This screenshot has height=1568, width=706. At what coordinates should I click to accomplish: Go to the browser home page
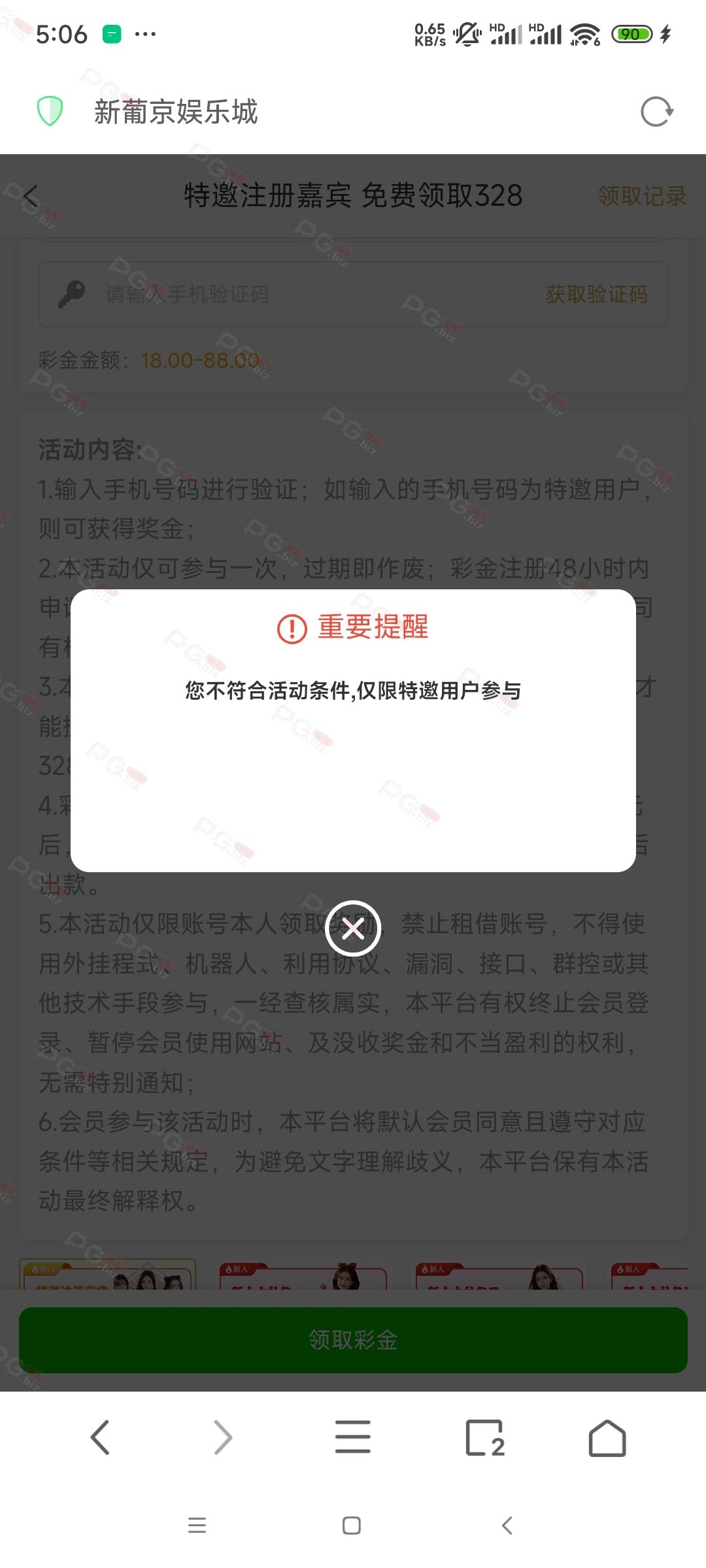click(x=607, y=1437)
